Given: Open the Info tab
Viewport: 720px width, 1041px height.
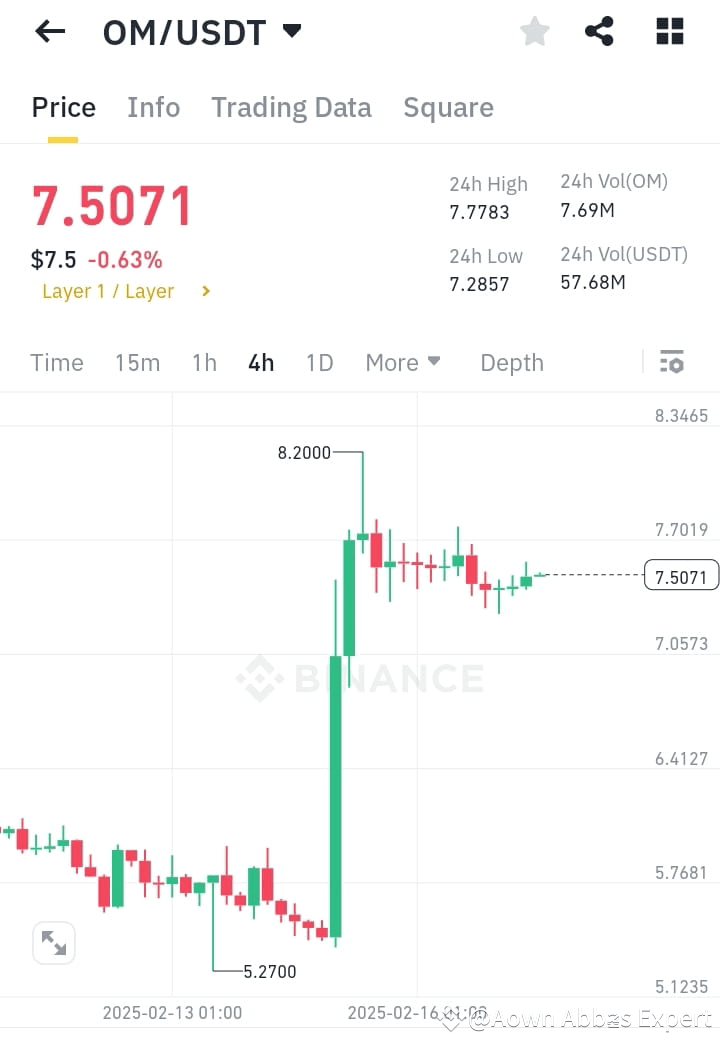Looking at the screenshot, I should [153, 107].
